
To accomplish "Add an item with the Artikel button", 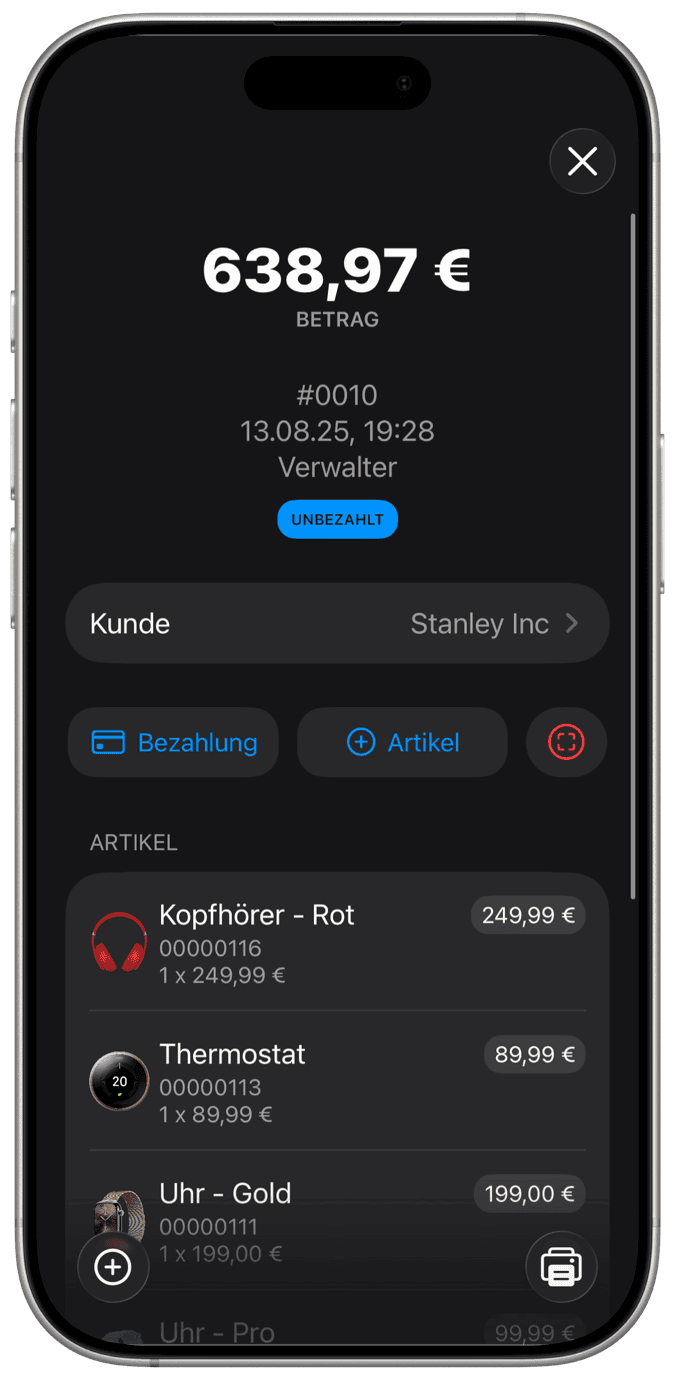I will pyautogui.click(x=402, y=742).
